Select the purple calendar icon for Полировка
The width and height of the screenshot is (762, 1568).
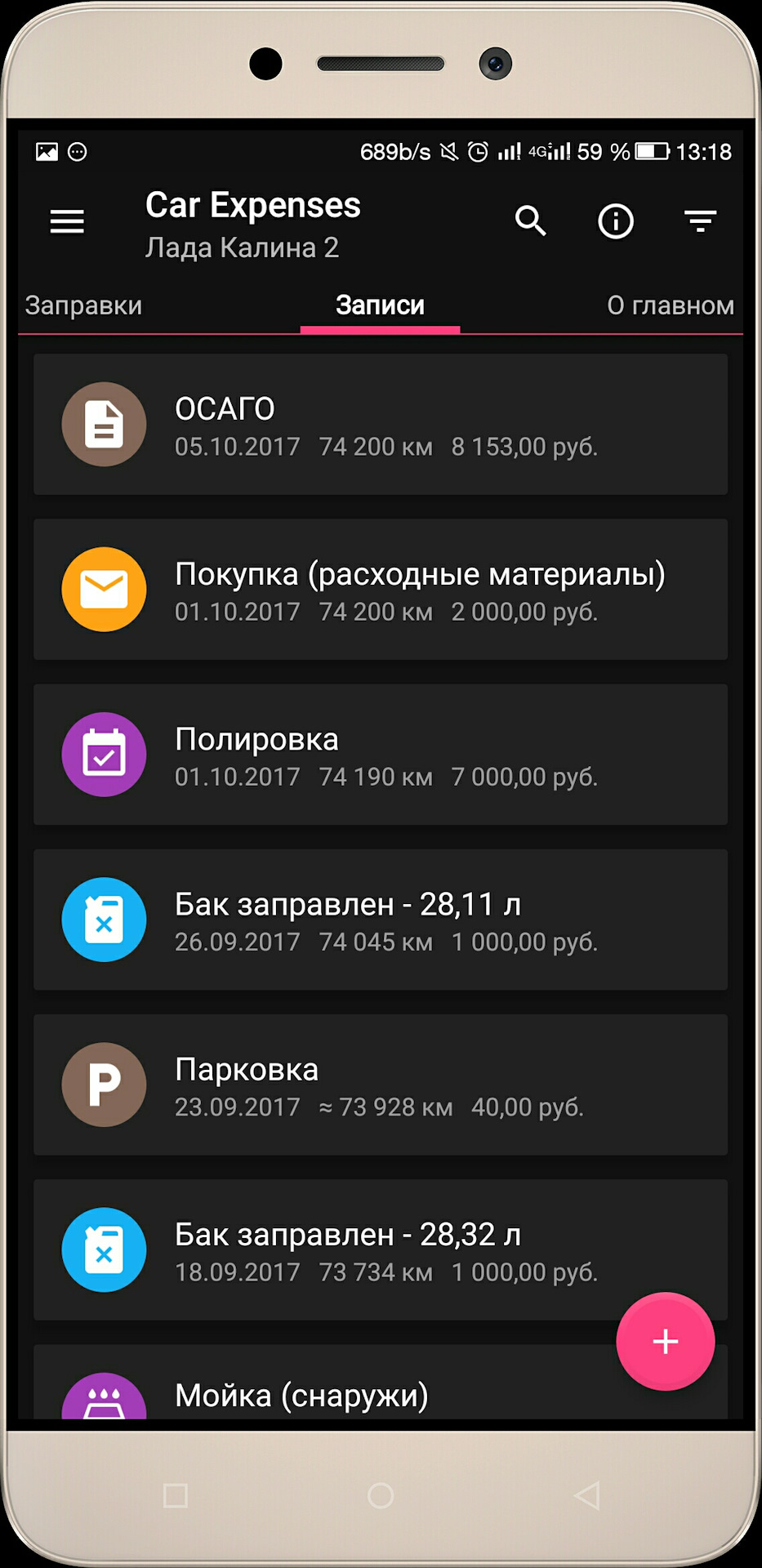(x=104, y=755)
